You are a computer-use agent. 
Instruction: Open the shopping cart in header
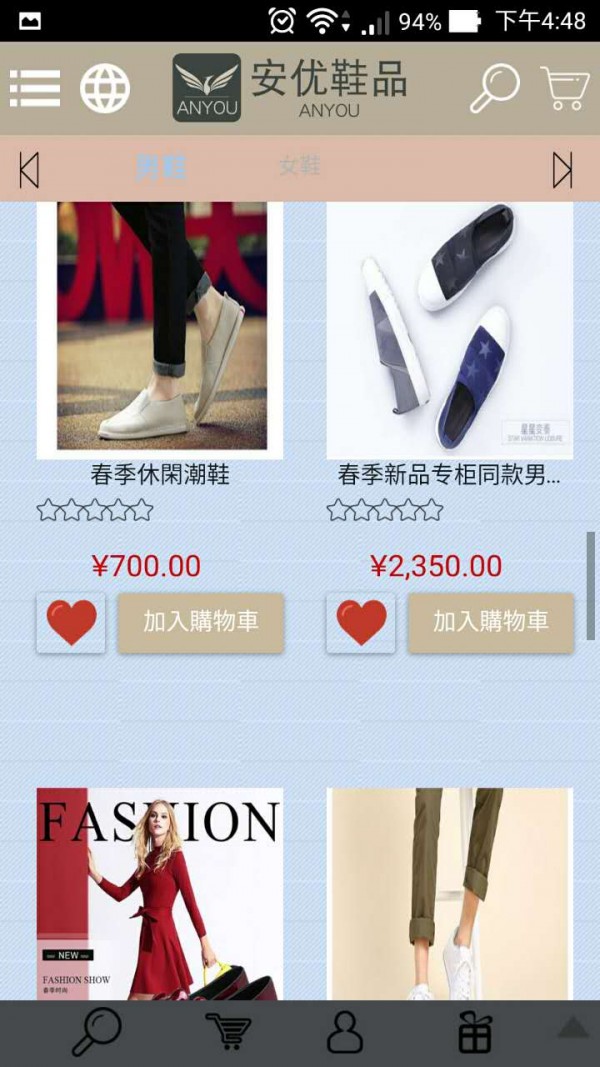point(564,88)
